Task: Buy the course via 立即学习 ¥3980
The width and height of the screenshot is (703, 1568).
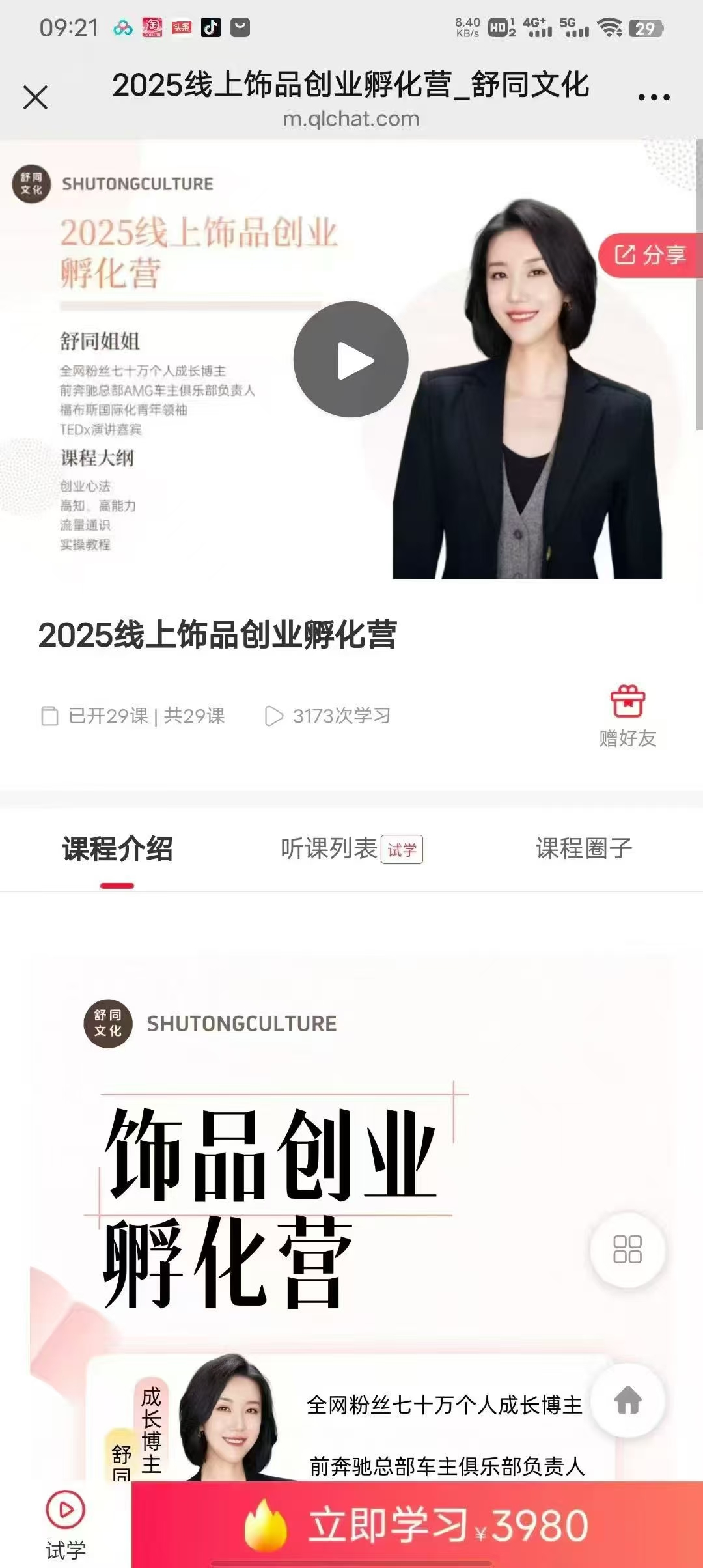Action: 417,1525
